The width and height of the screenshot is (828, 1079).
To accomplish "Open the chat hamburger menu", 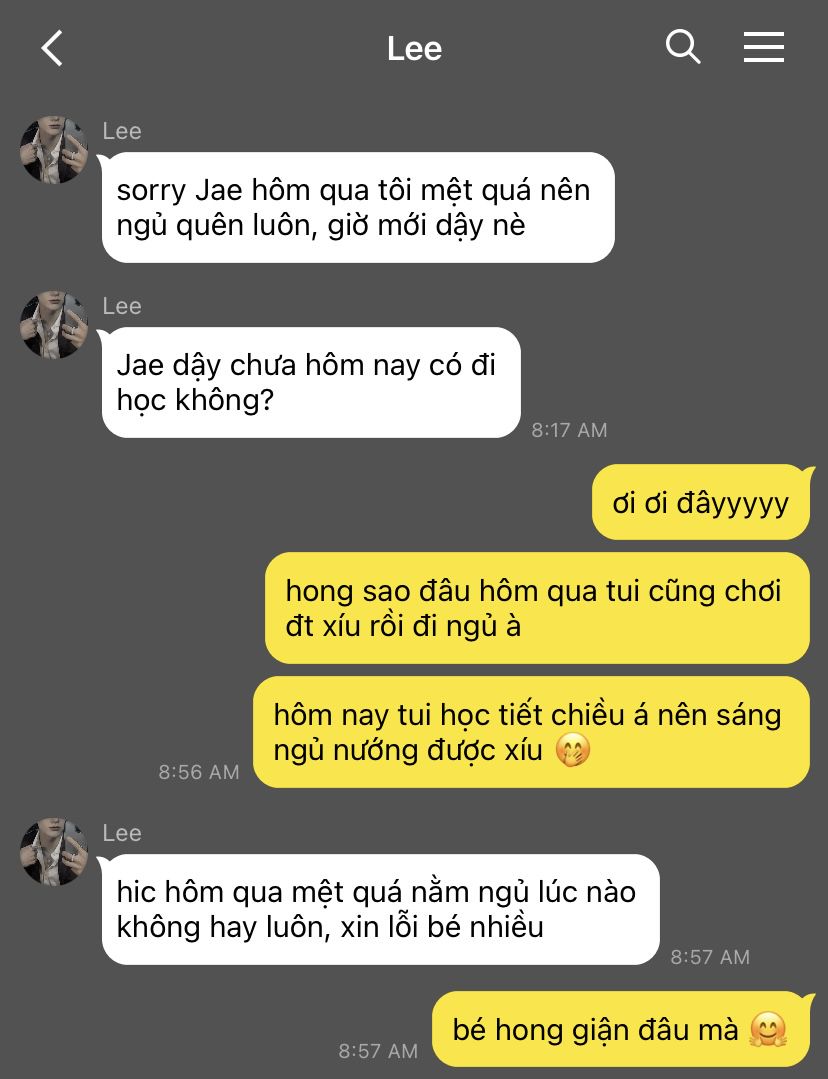I will (x=764, y=47).
